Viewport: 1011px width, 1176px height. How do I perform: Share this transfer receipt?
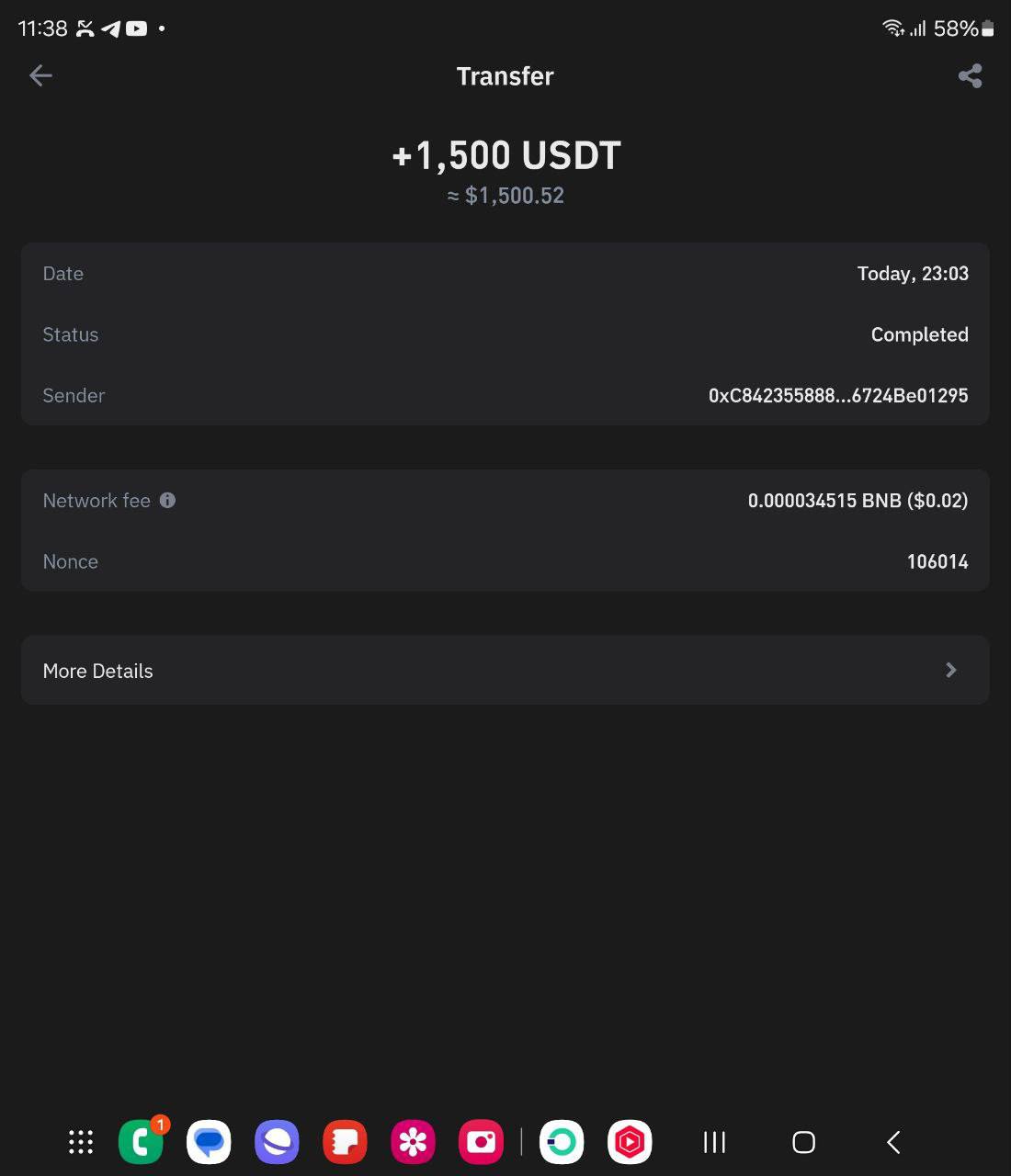click(970, 76)
